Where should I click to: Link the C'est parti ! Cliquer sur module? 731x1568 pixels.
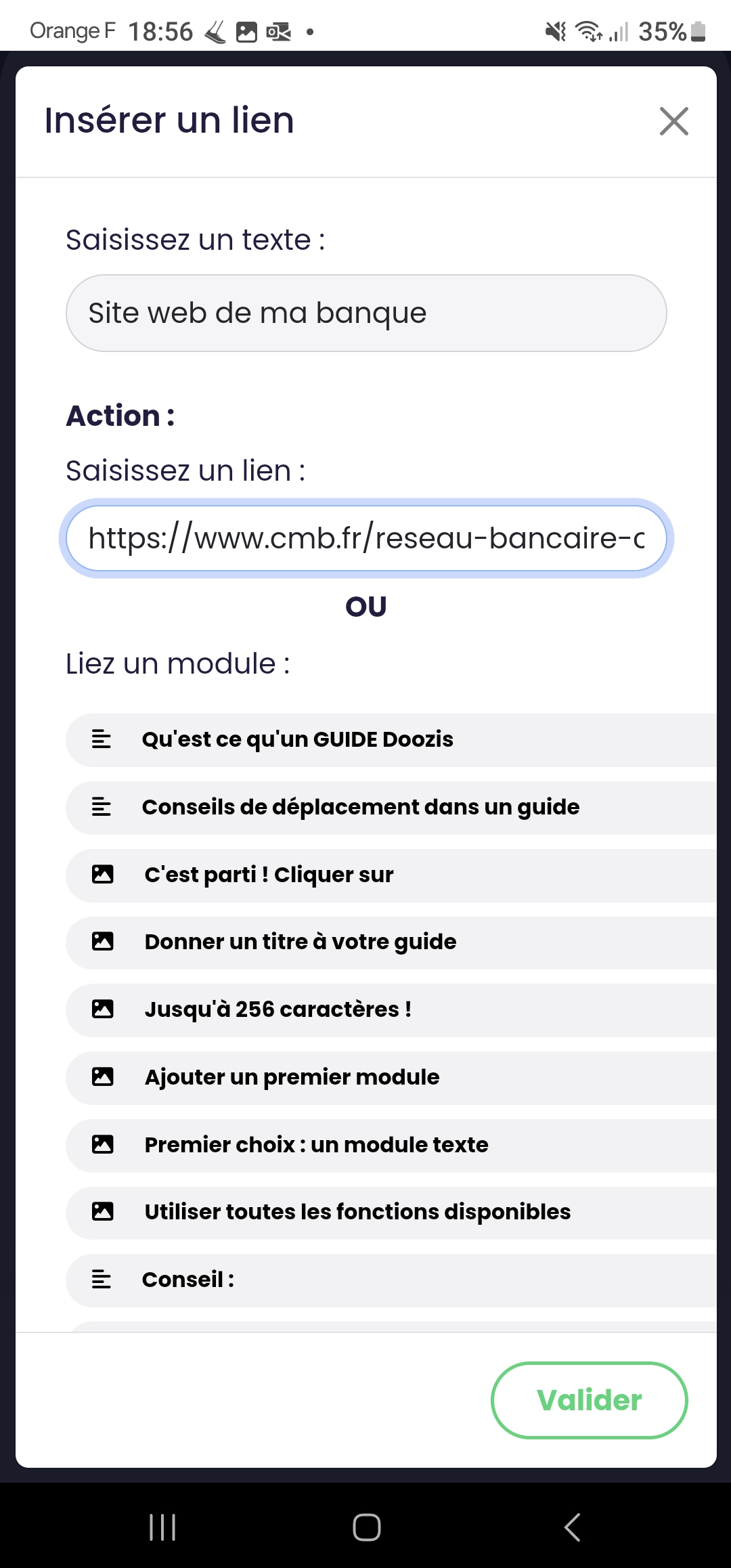click(391, 875)
